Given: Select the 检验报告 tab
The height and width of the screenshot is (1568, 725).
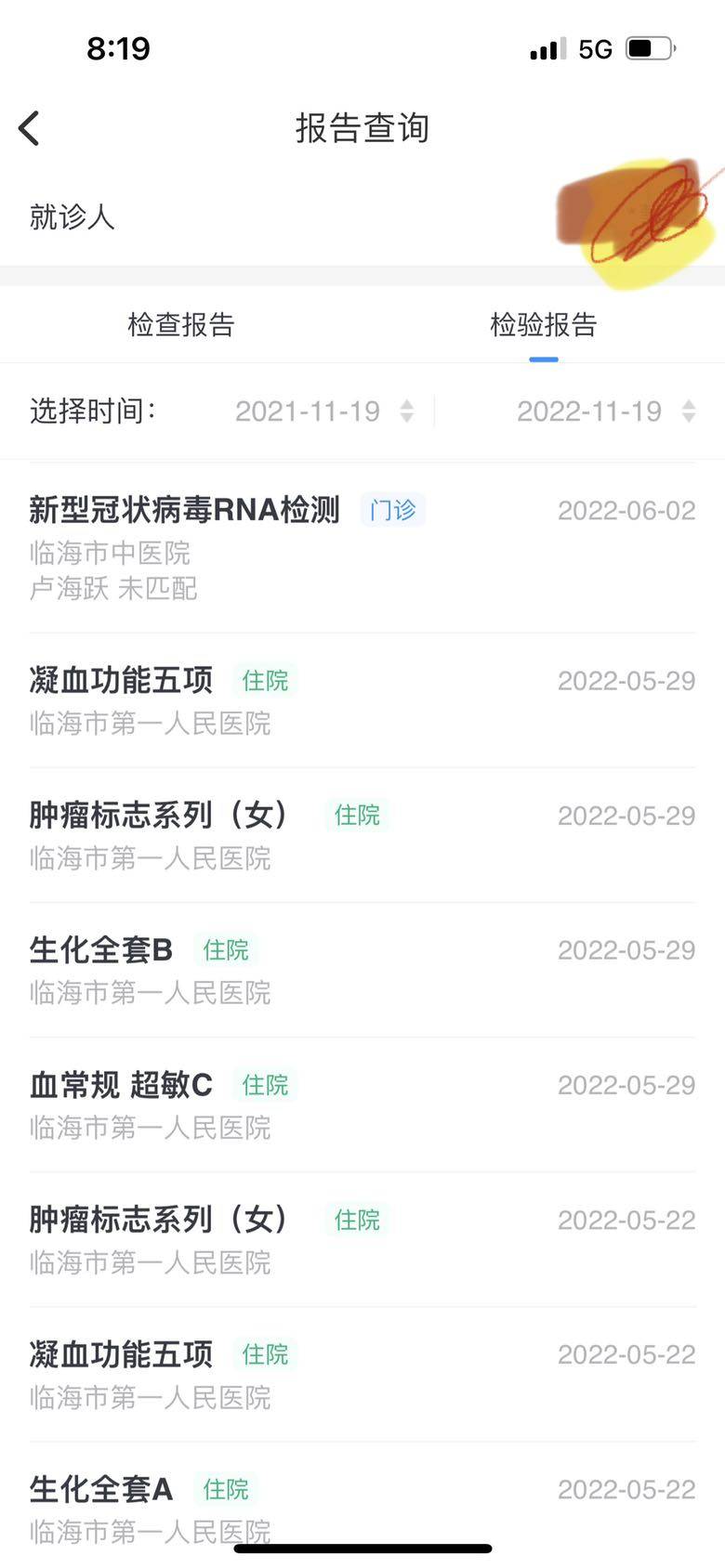Looking at the screenshot, I should tap(543, 325).
